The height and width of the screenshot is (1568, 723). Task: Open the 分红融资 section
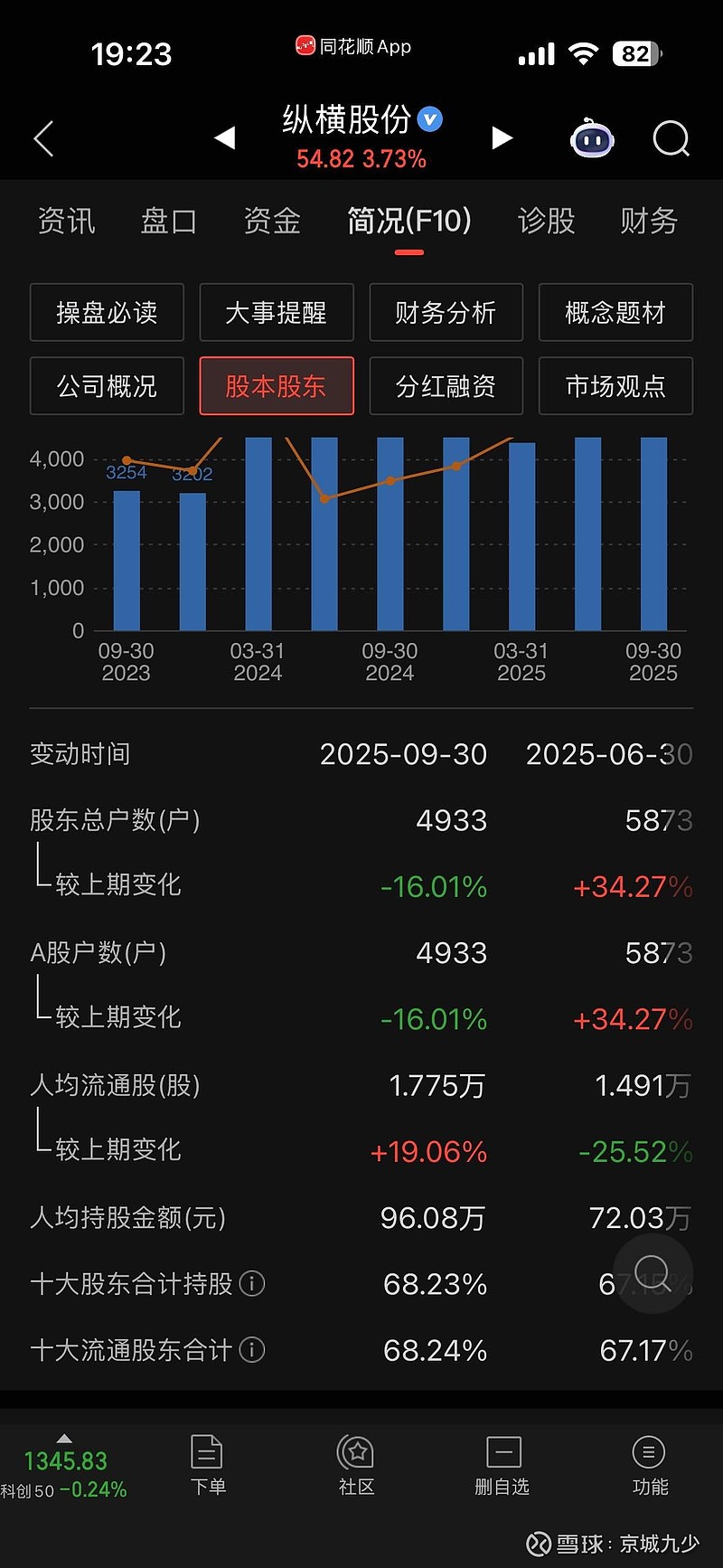pyautogui.click(x=446, y=386)
